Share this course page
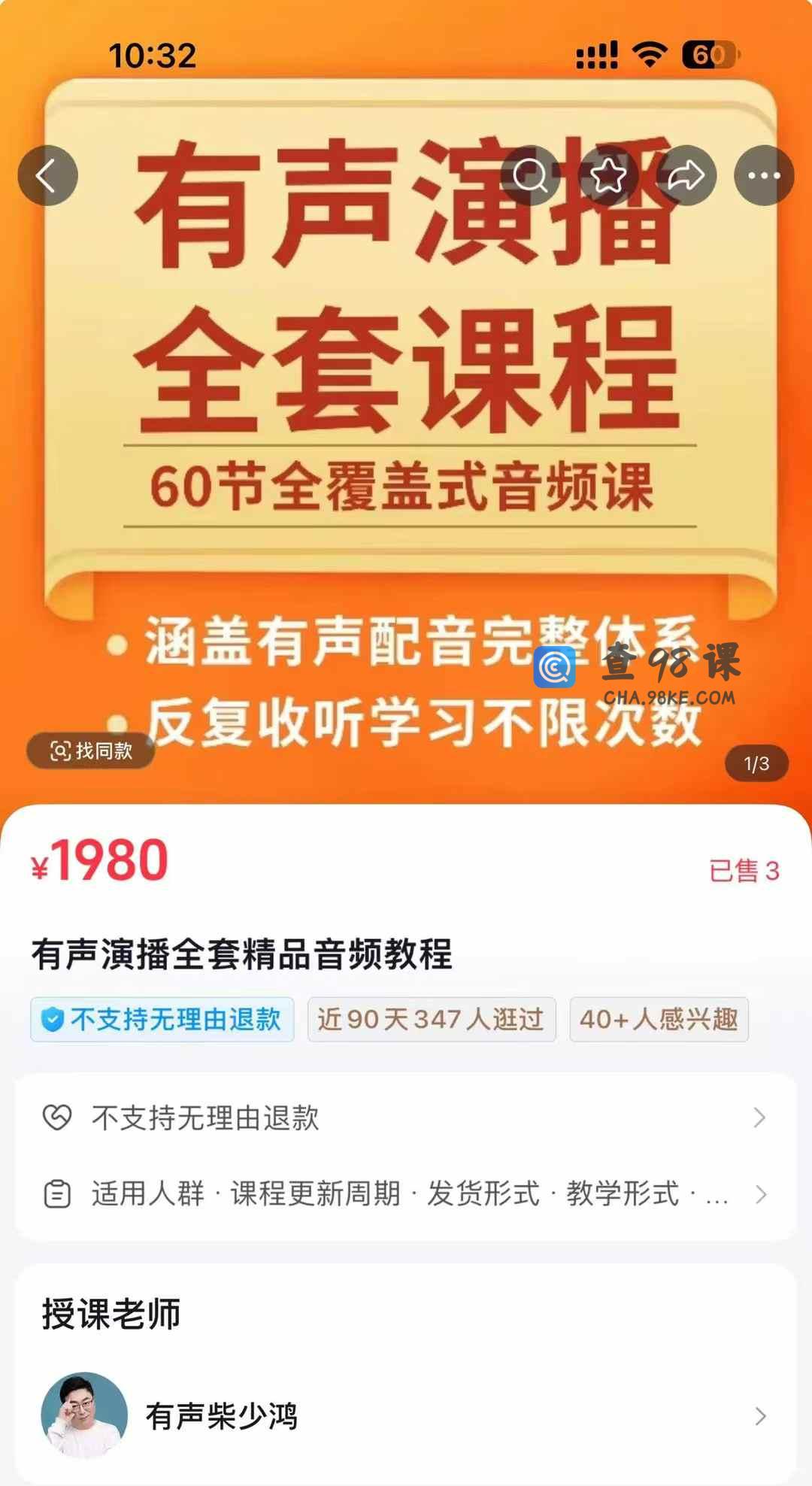 pos(686,176)
